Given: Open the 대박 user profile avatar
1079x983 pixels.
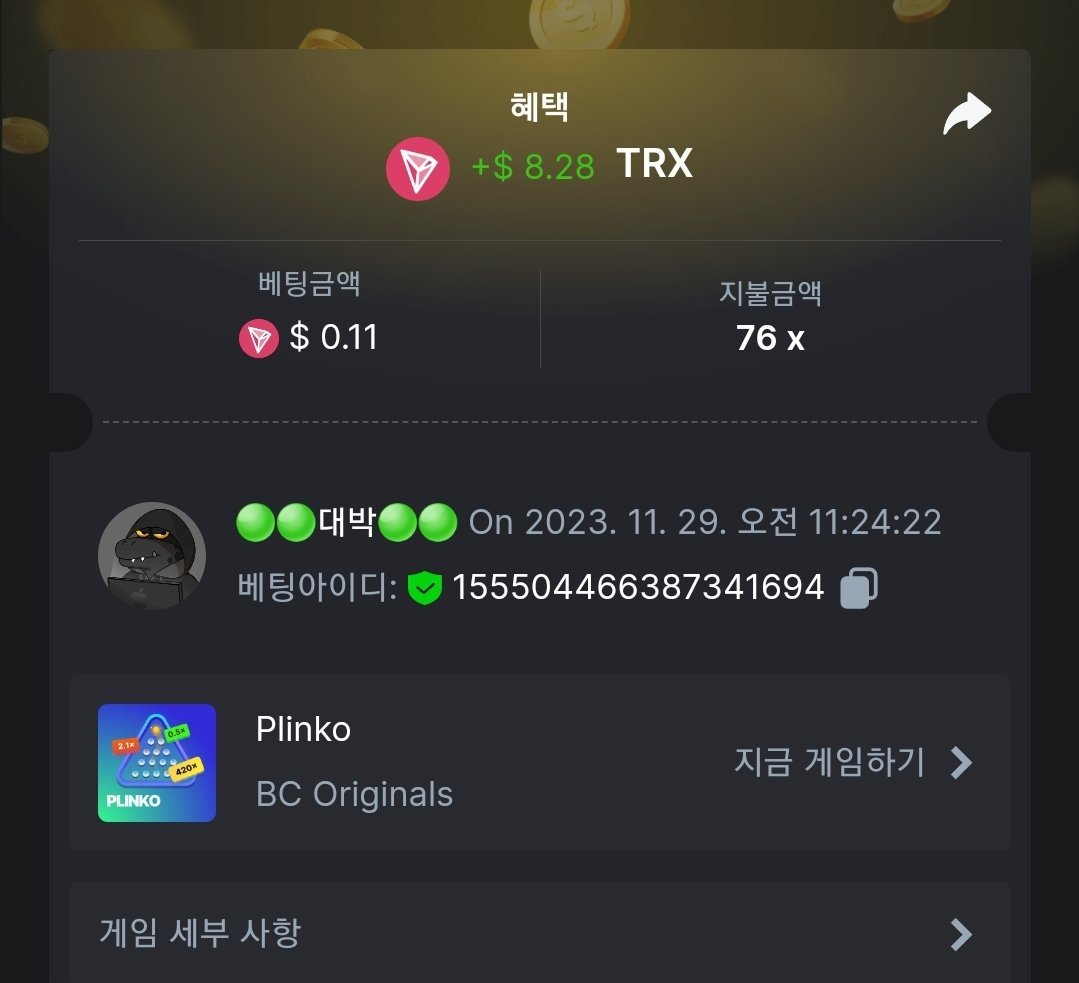Looking at the screenshot, I should 152,556.
